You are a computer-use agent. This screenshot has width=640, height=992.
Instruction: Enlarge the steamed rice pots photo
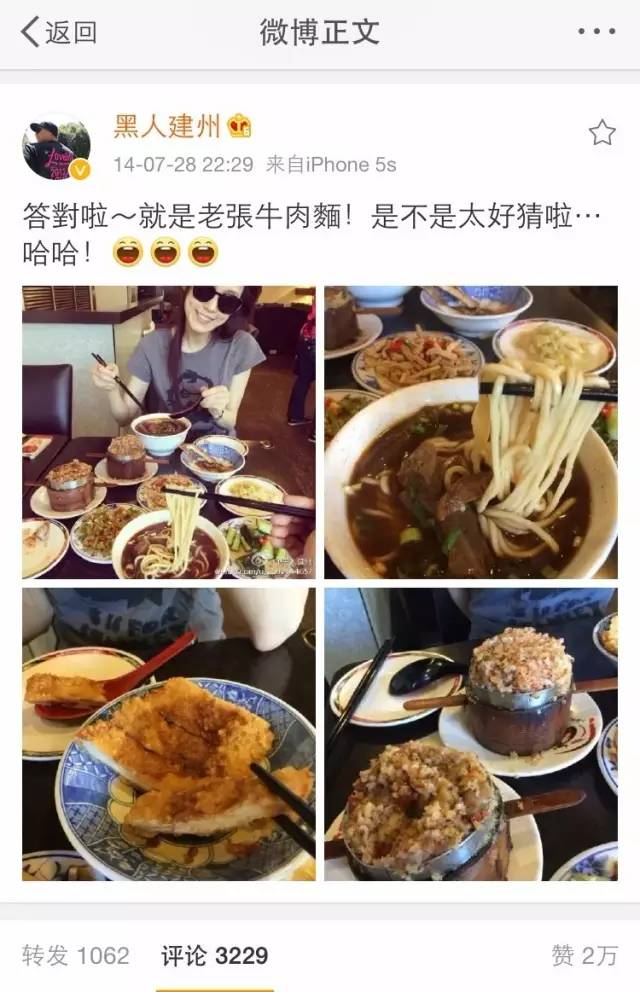click(471, 734)
